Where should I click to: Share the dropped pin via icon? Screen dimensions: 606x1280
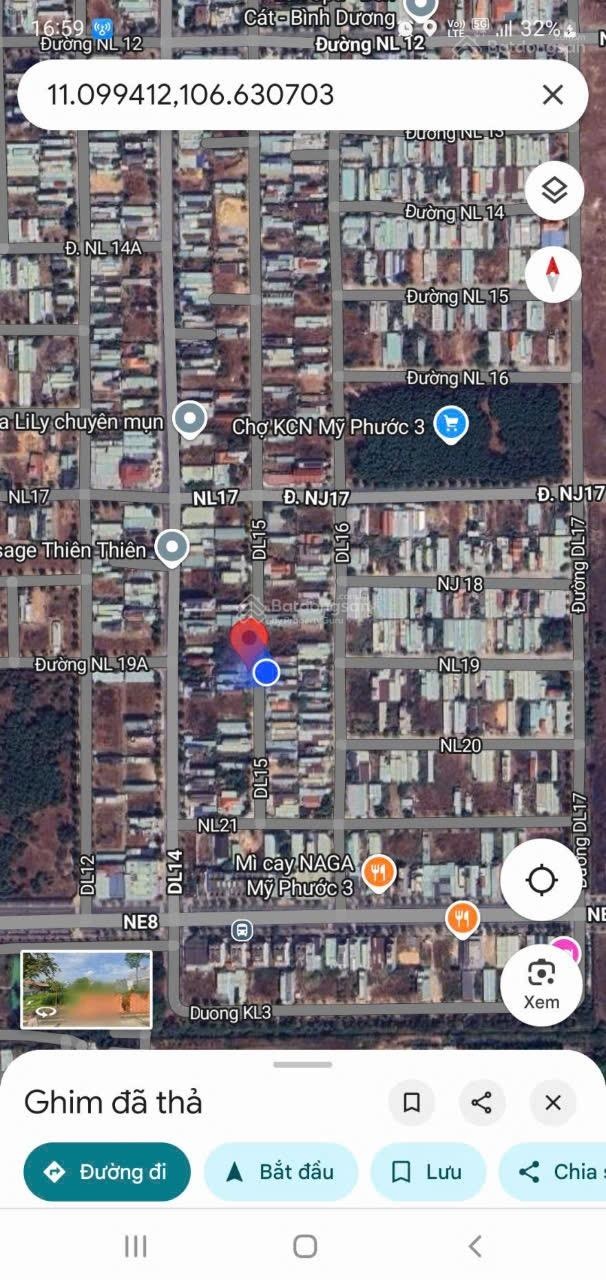(x=482, y=1103)
